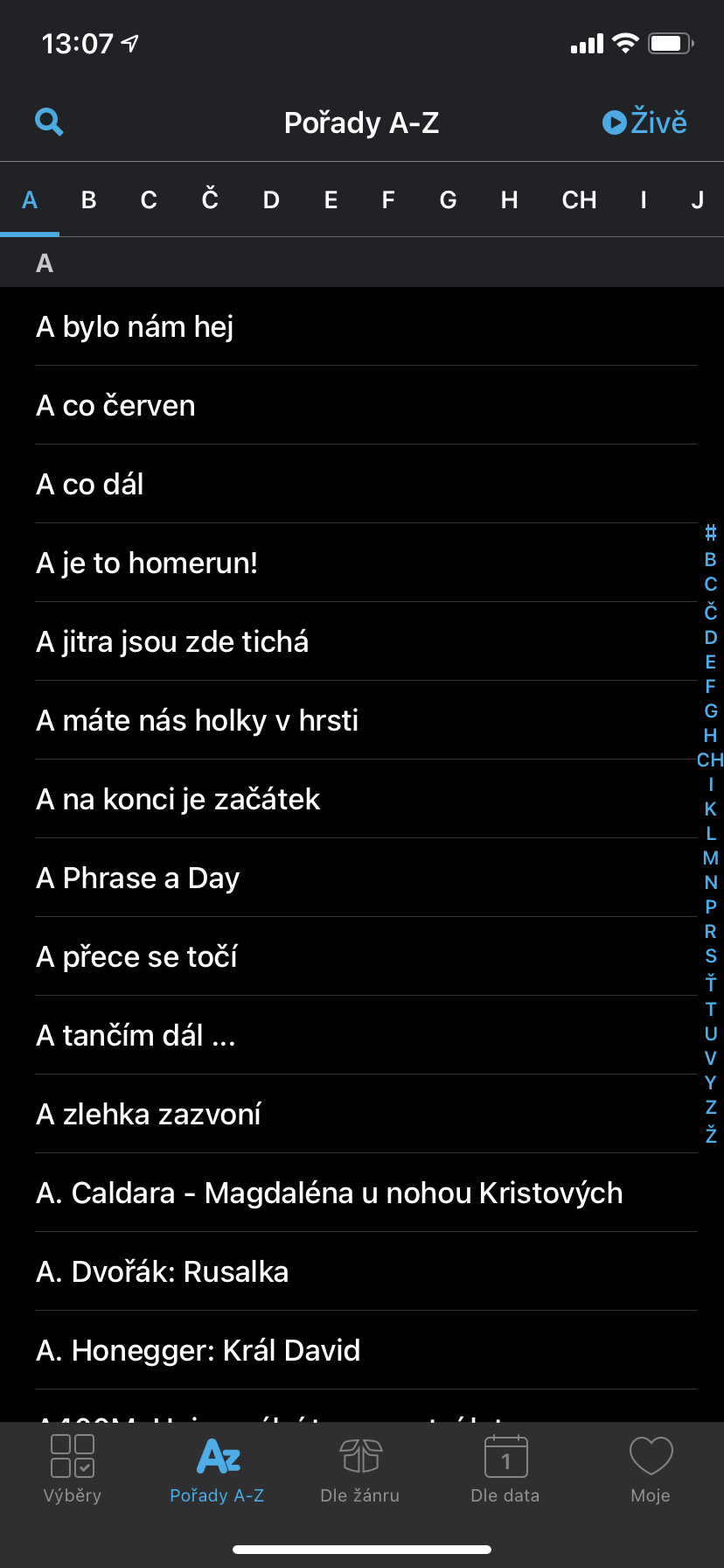The height and width of the screenshot is (1568, 724).
Task: Open A. Caldara - Magdaléna u nohou Kristových
Action: pyautogui.click(x=330, y=1193)
